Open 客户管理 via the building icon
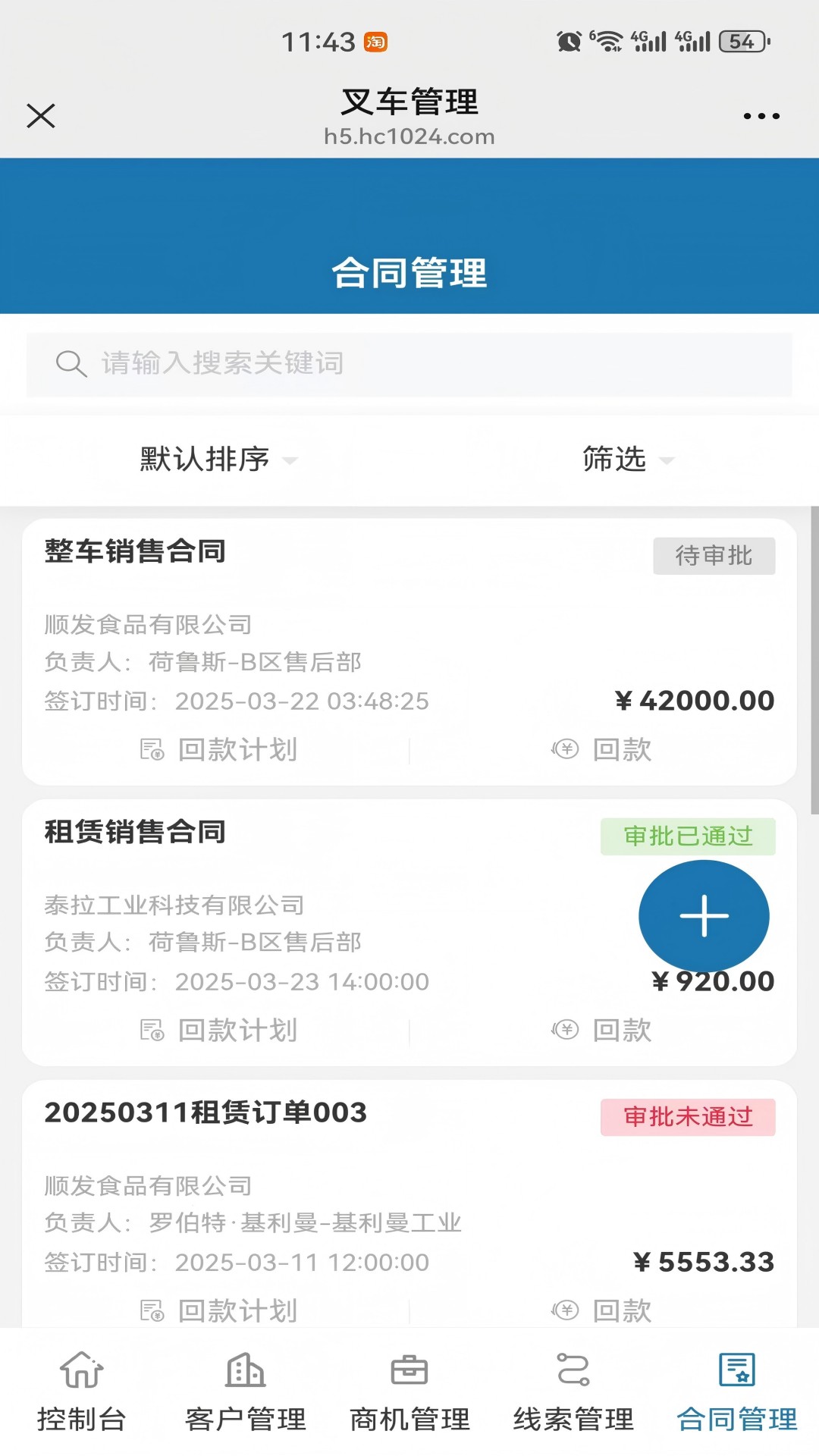Screen dimensions: 819x1456 pos(245,1370)
